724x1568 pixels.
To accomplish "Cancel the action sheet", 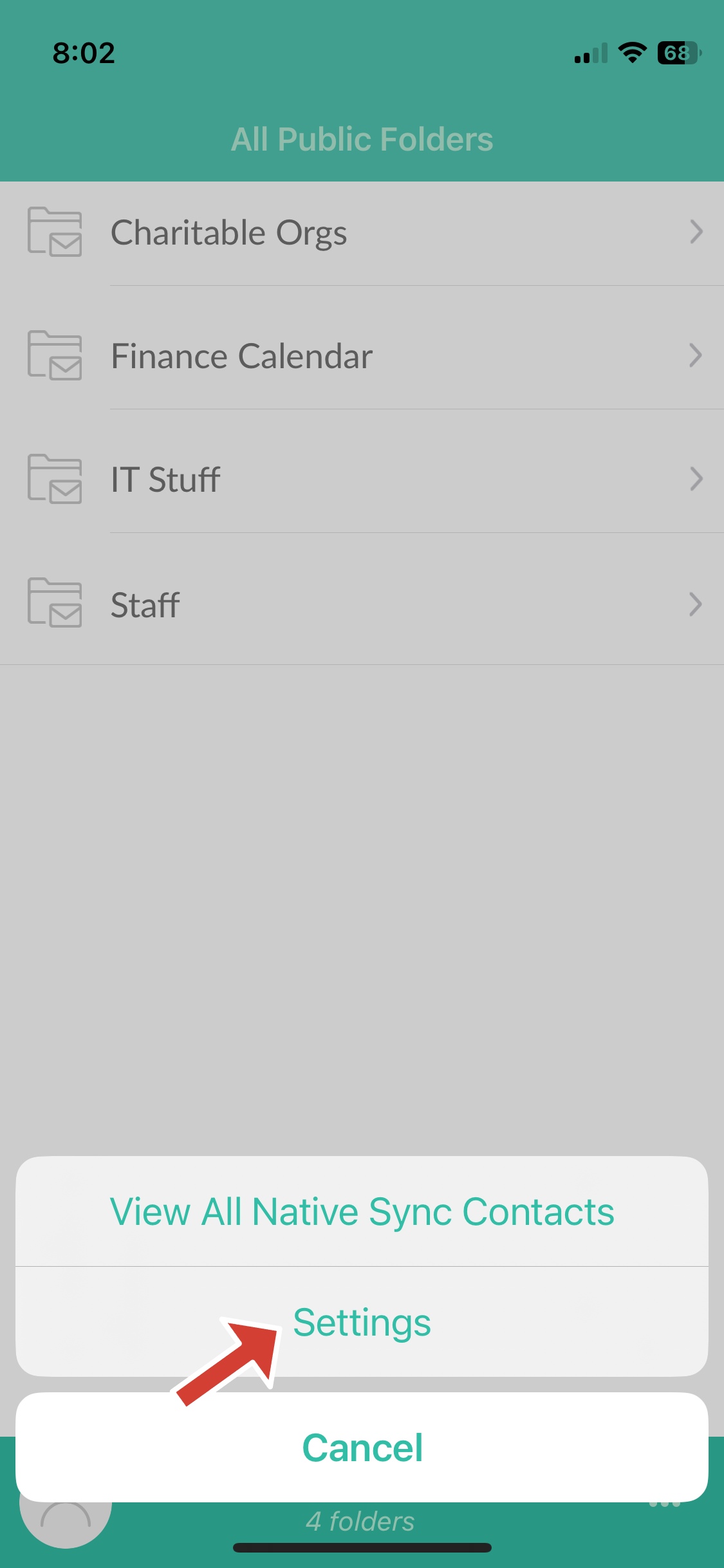I will (362, 1448).
